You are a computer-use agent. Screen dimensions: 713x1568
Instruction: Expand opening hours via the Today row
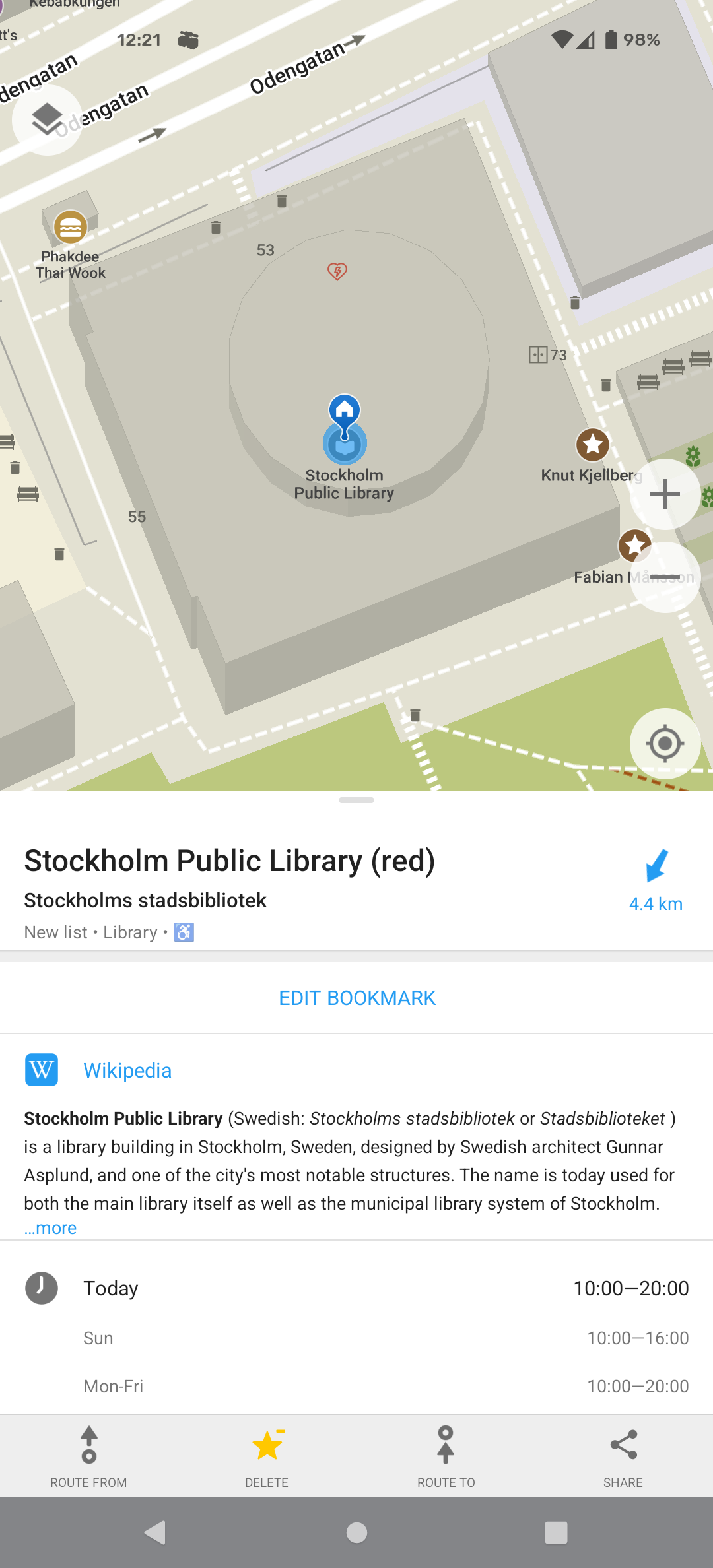[x=356, y=1288]
